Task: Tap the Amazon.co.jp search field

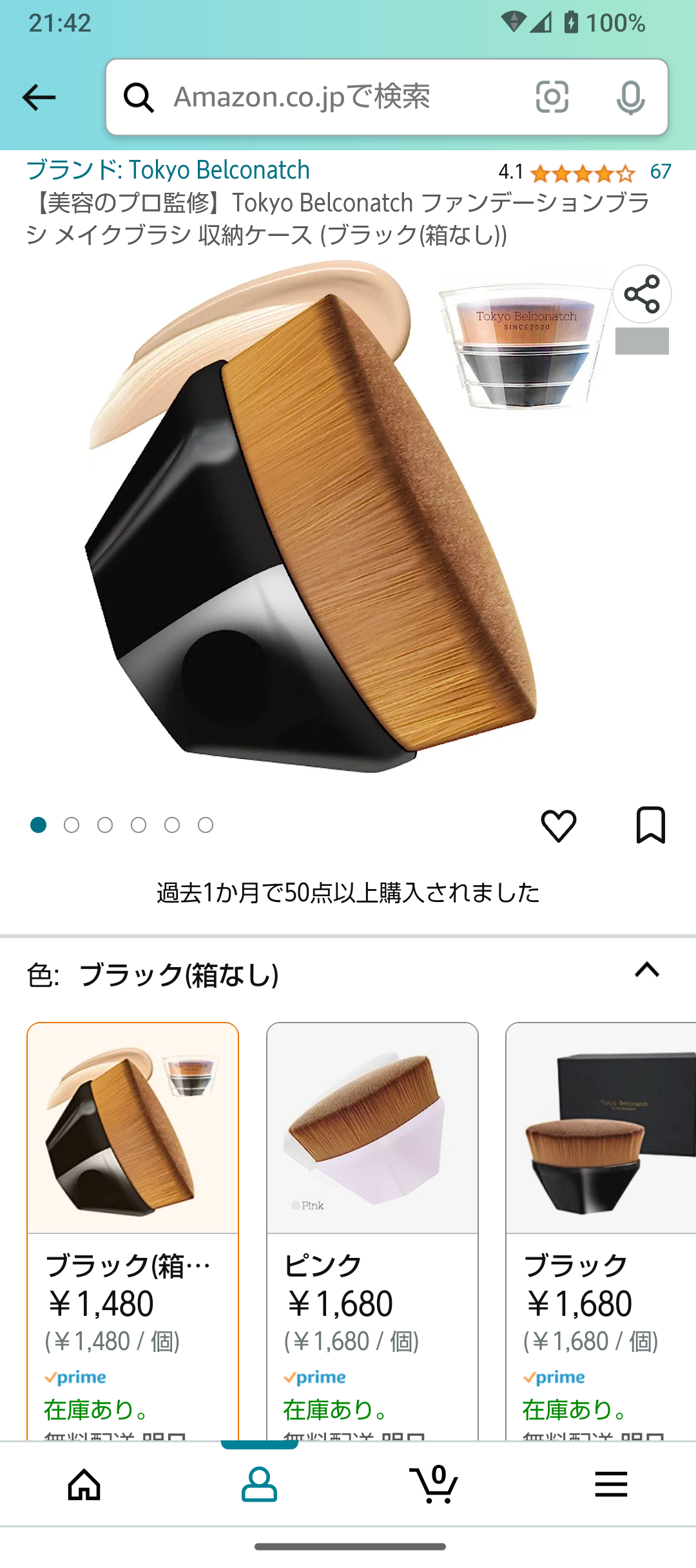Action: 322,98
